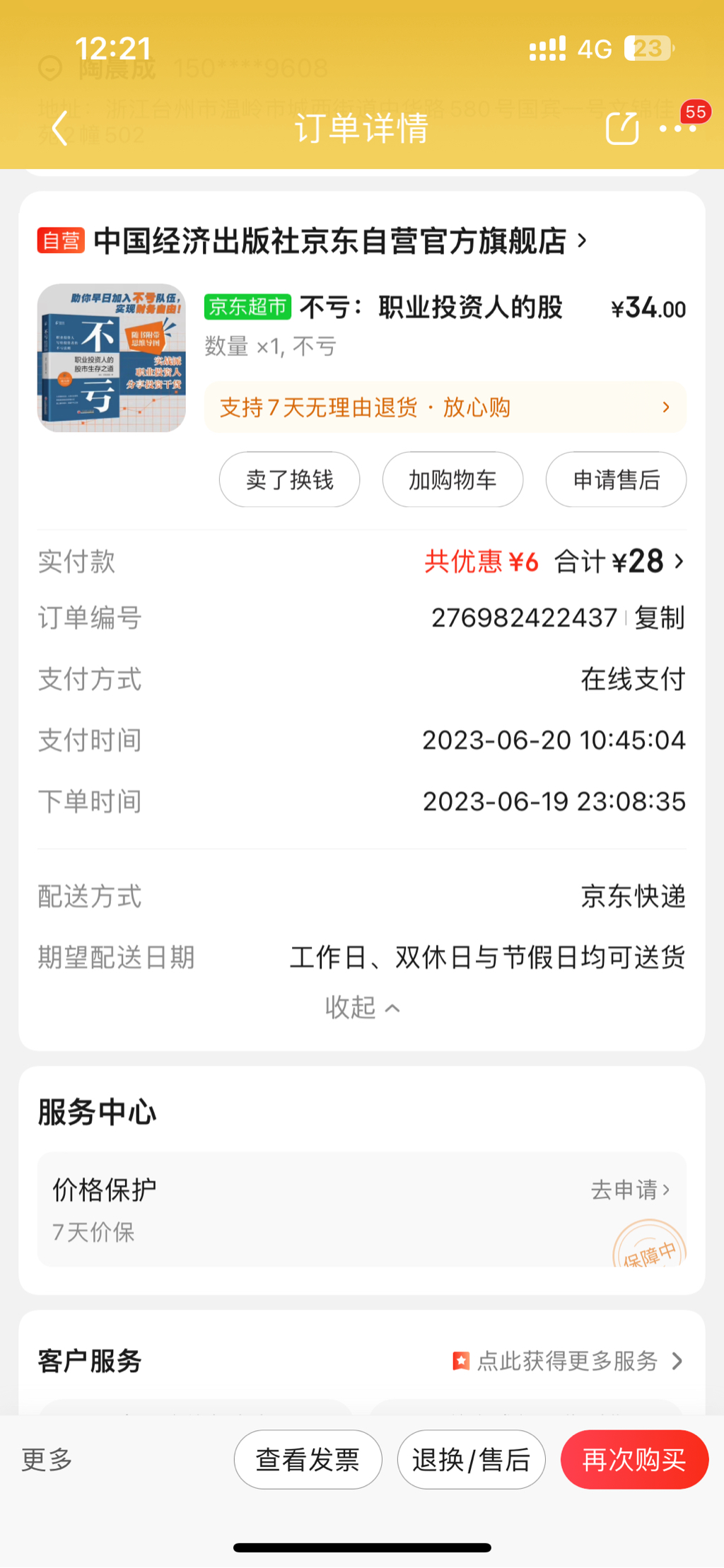Screen dimensions: 724x1568
Task: Open the 更多 options at the bottom
Action: pyautogui.click(x=47, y=1459)
